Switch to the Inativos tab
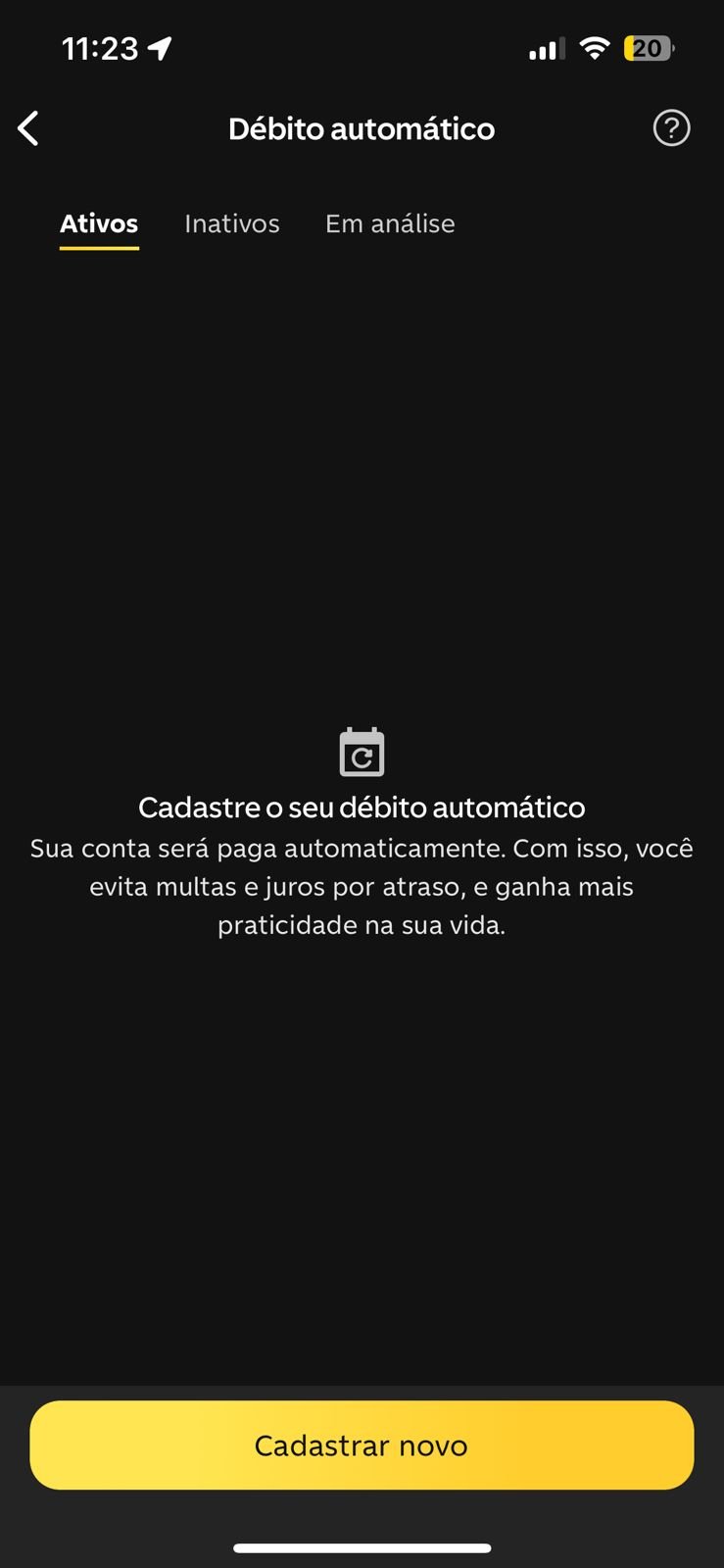Image resolution: width=724 pixels, height=1568 pixels. (x=232, y=223)
